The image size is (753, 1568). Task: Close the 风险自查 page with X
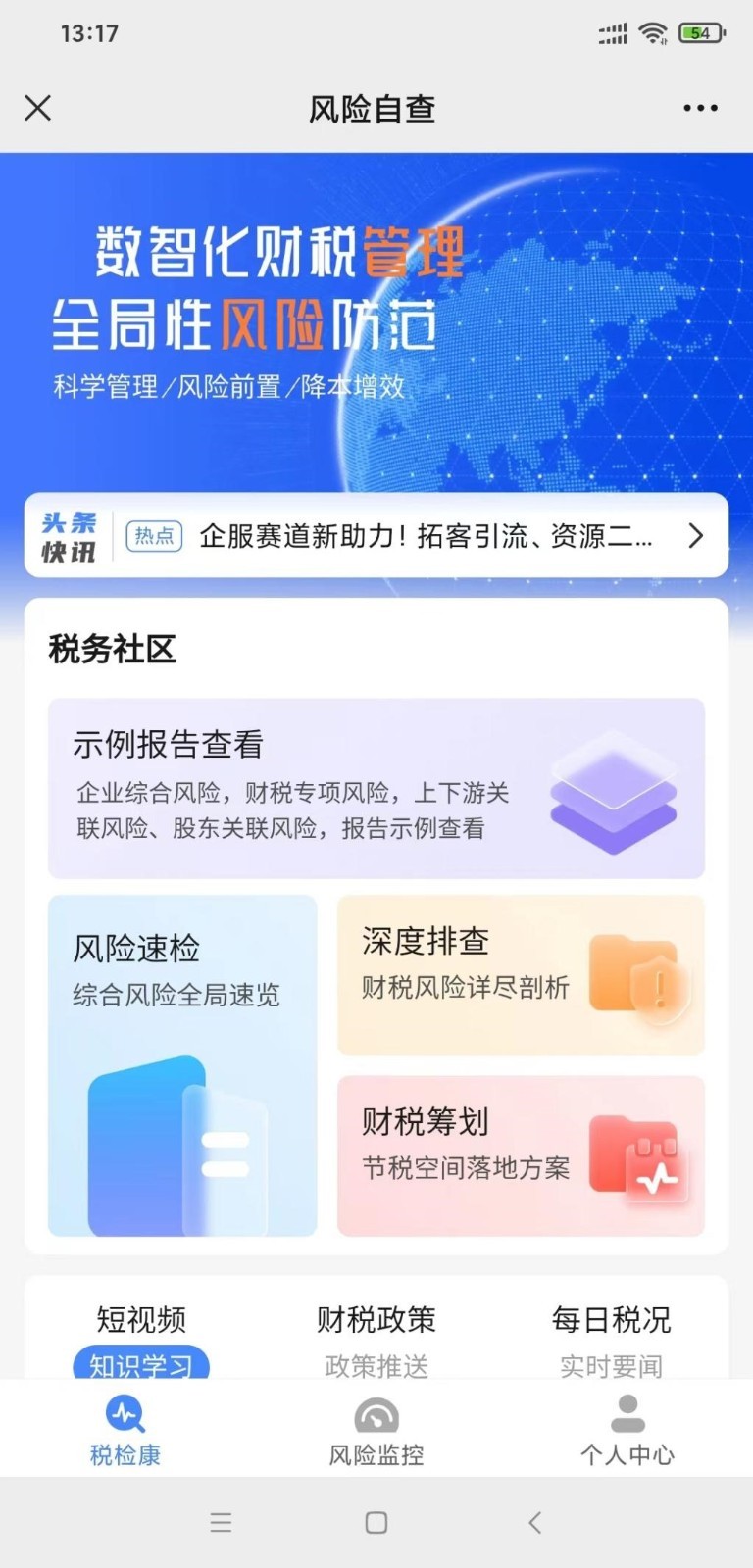coord(37,107)
